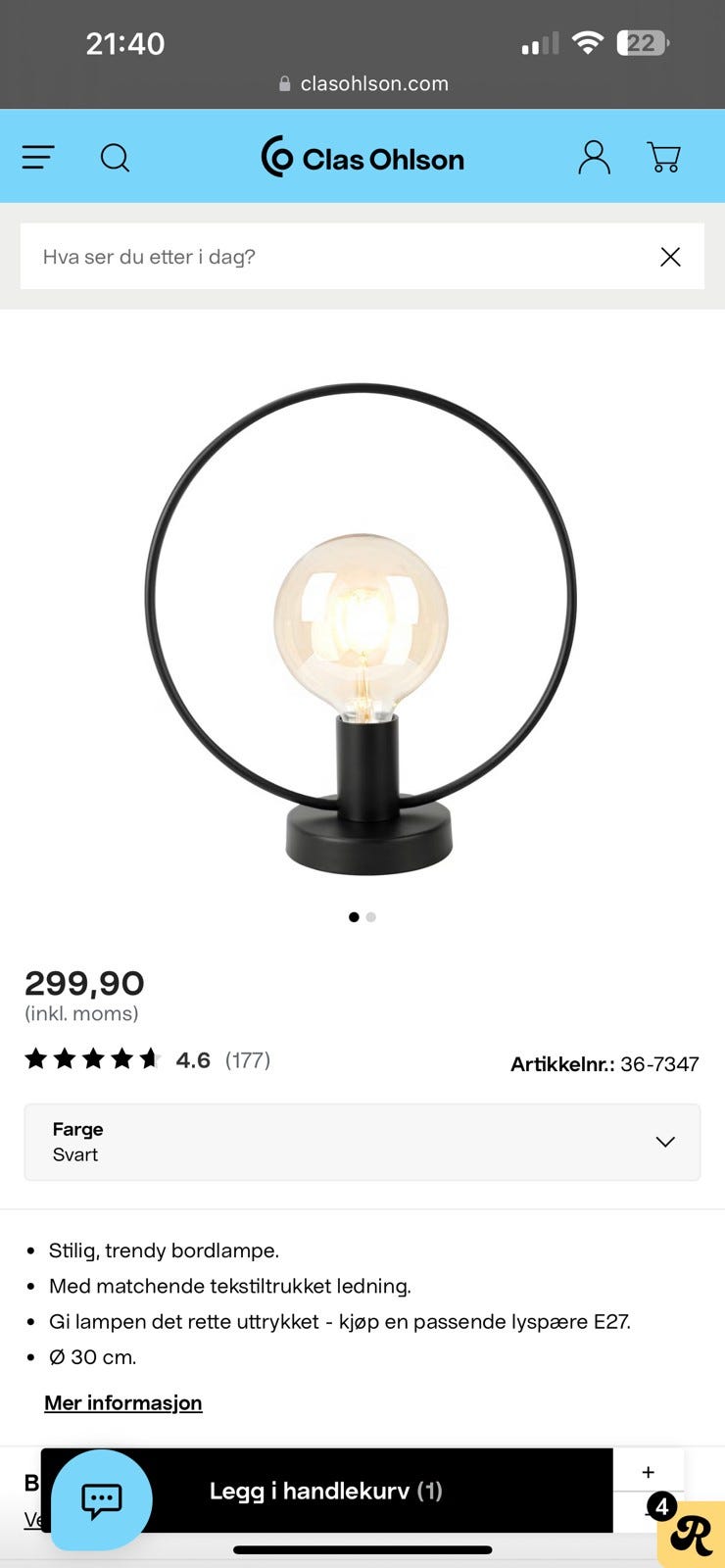Open the Mer informasjon link
725x1568 pixels.
coord(123,1402)
